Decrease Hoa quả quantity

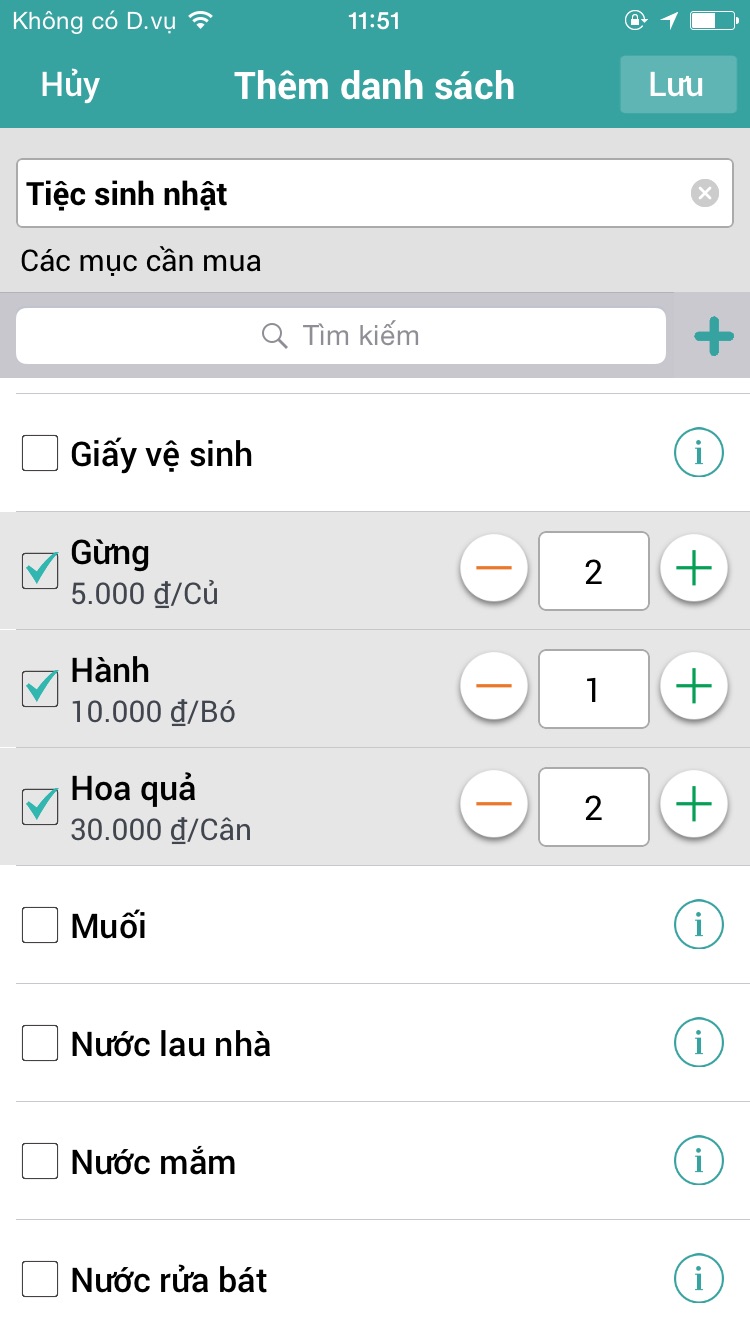(x=493, y=805)
